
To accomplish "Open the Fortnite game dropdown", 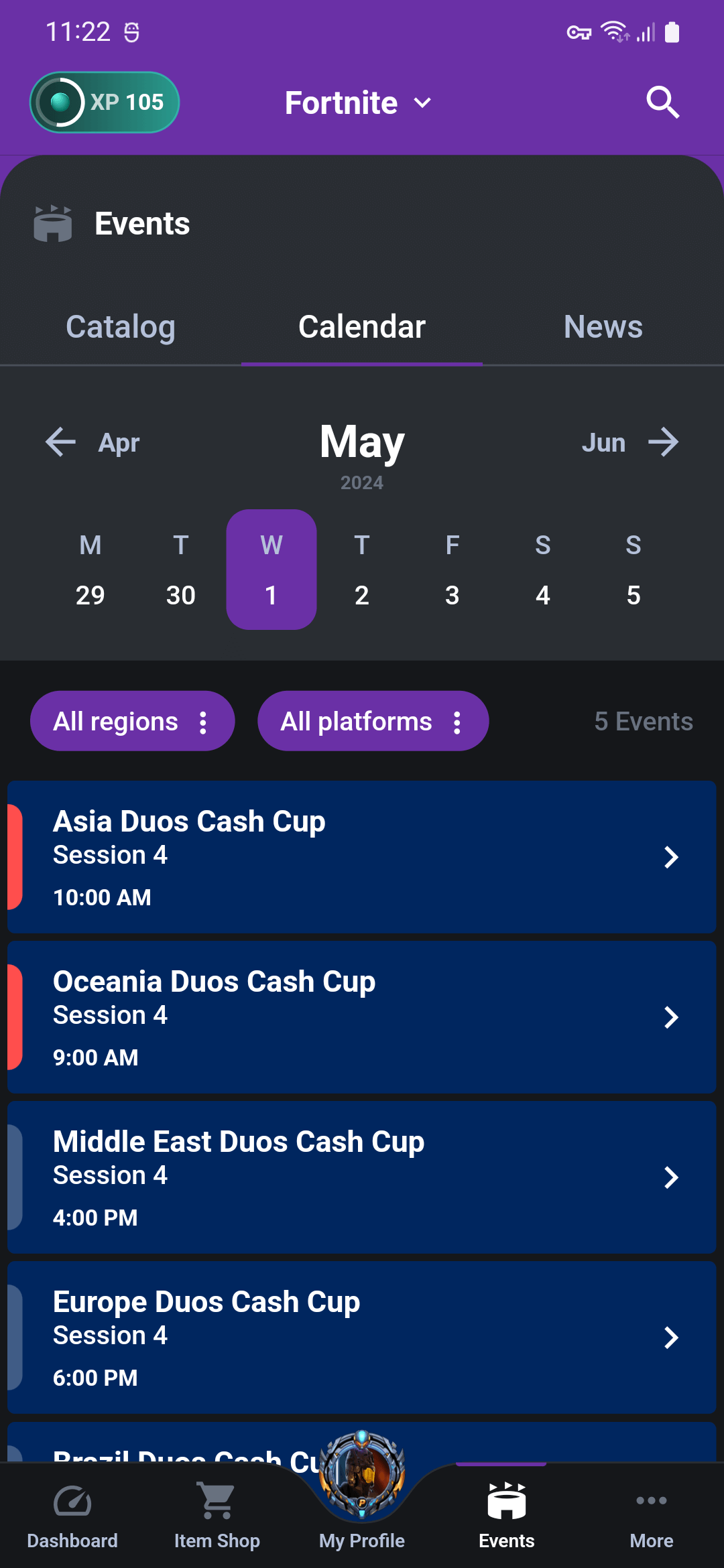I will [x=359, y=103].
